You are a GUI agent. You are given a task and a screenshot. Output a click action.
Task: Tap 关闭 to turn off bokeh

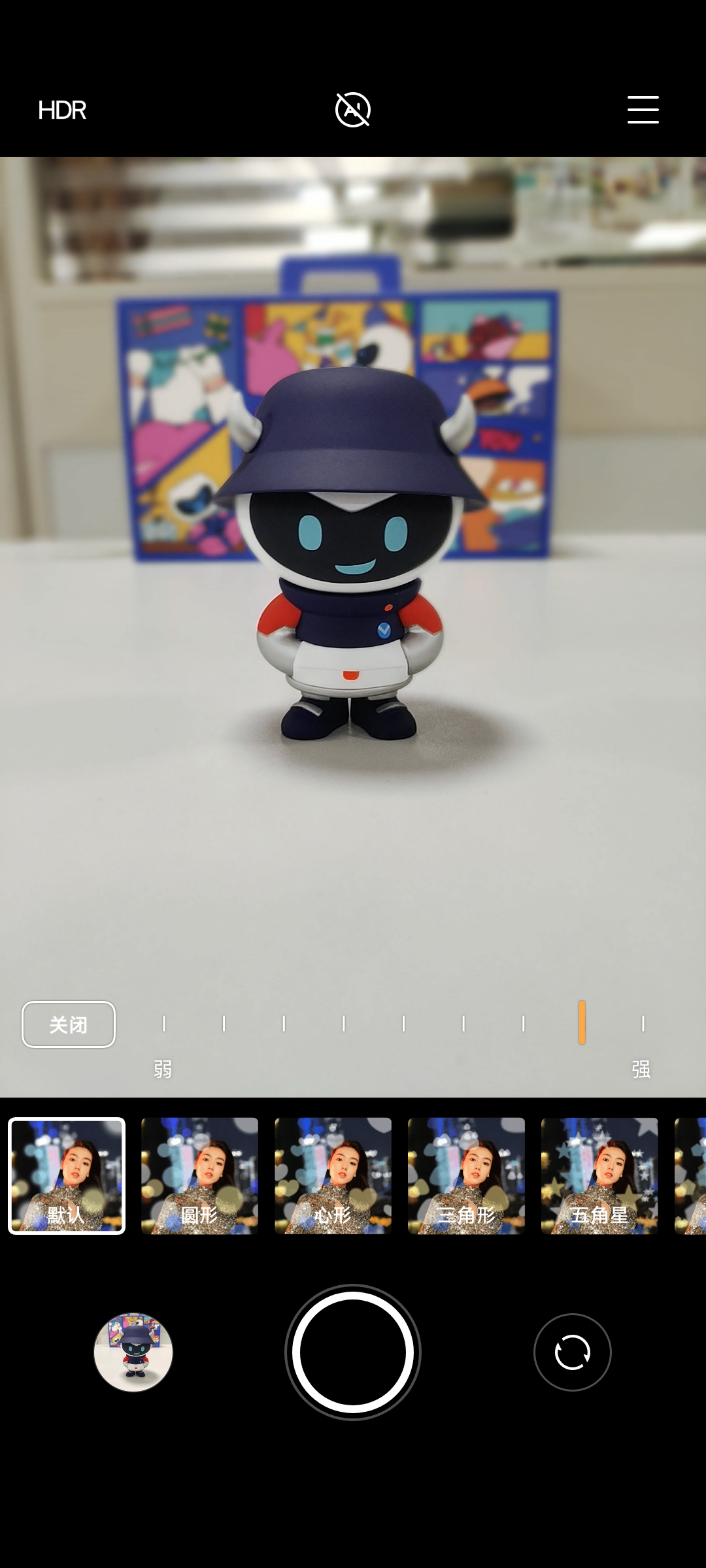[x=69, y=1024]
